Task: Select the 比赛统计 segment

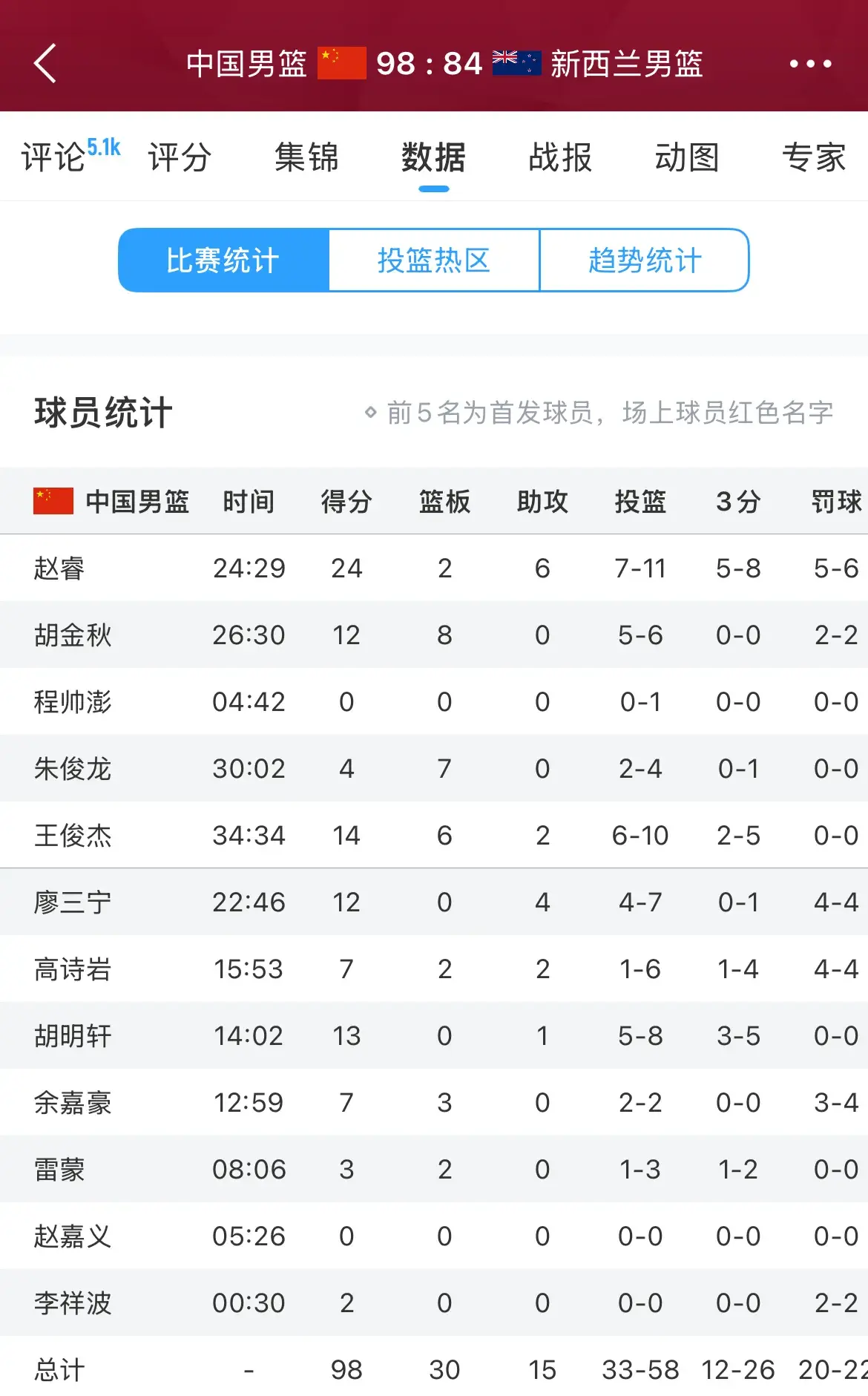Action: point(223,260)
